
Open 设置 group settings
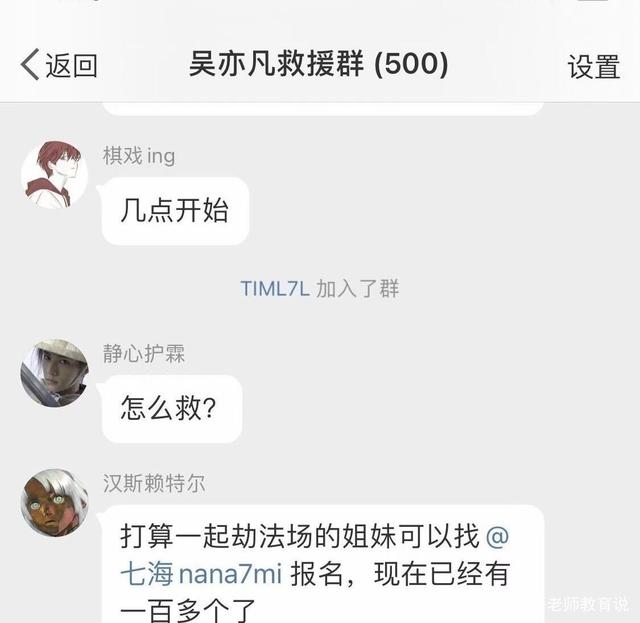coord(593,67)
